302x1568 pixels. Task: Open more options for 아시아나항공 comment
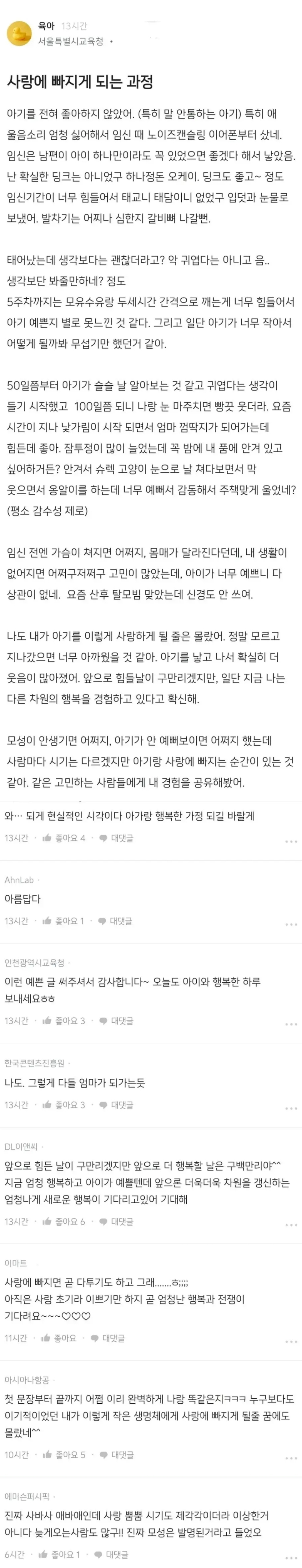291,1458
